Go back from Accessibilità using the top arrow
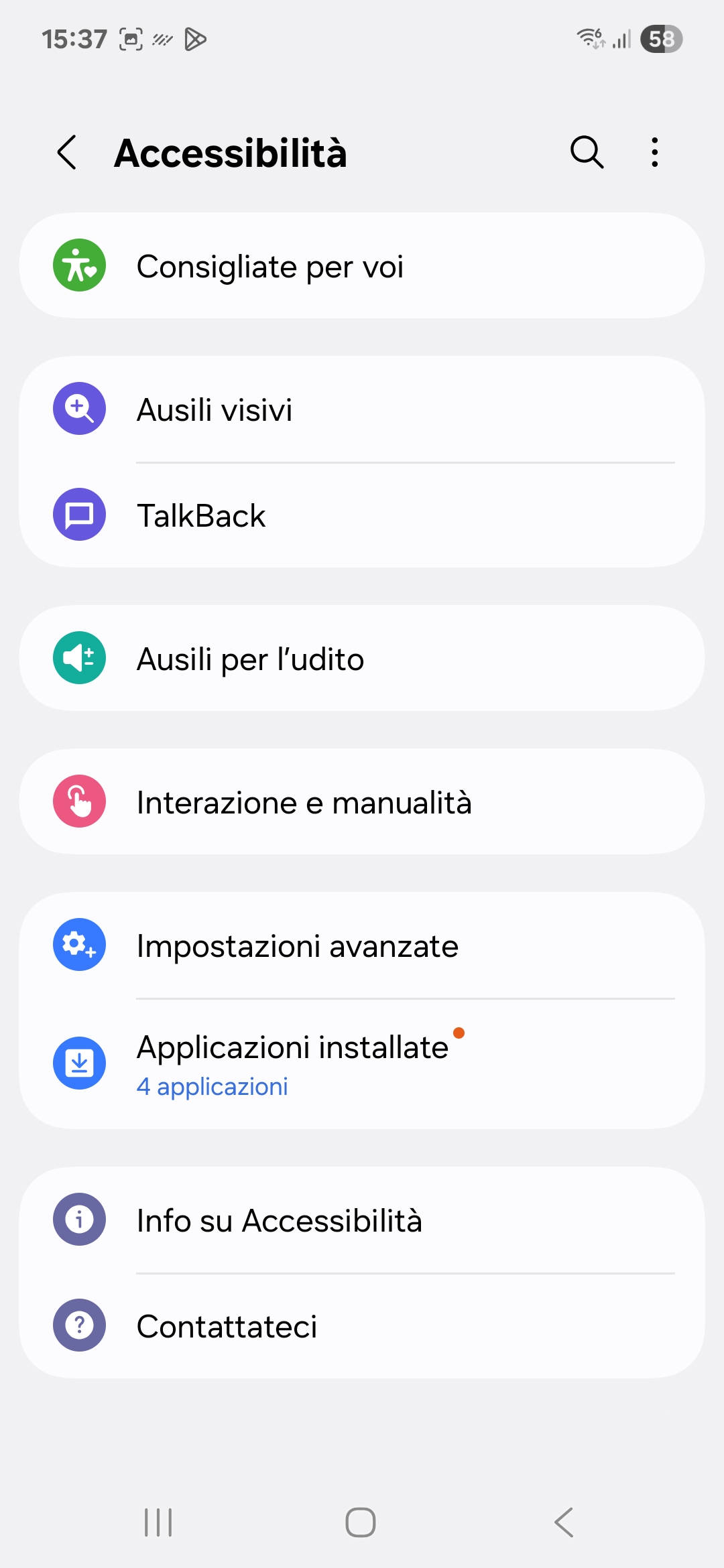 (x=67, y=153)
